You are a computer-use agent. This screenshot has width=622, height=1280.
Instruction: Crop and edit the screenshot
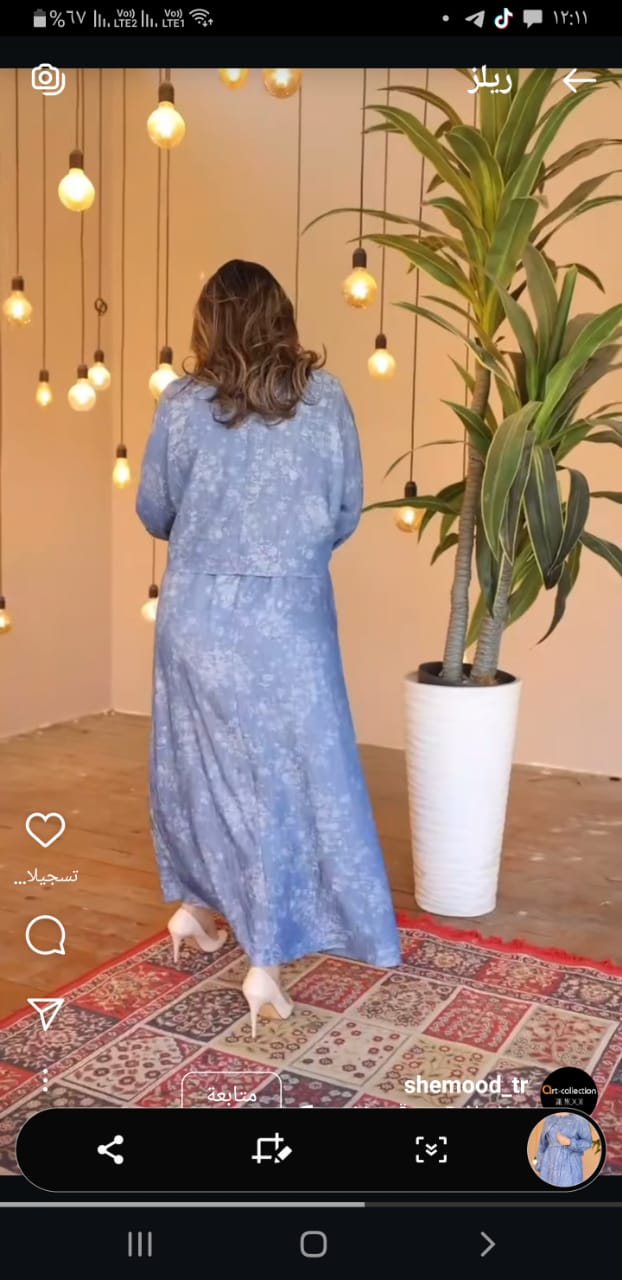[271, 1150]
